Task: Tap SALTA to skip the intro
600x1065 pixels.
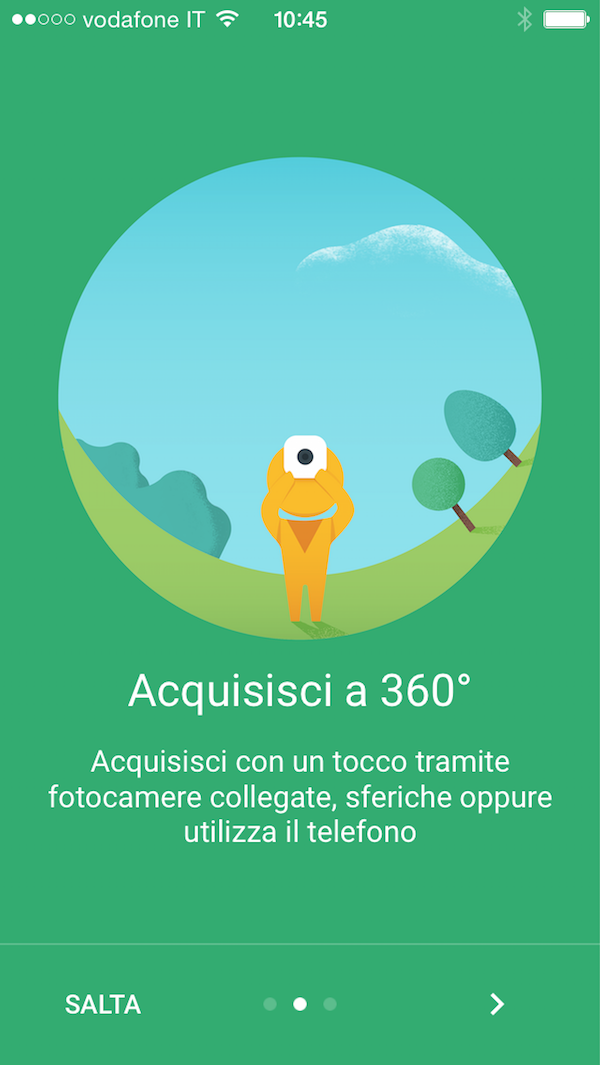Action: point(103,1005)
